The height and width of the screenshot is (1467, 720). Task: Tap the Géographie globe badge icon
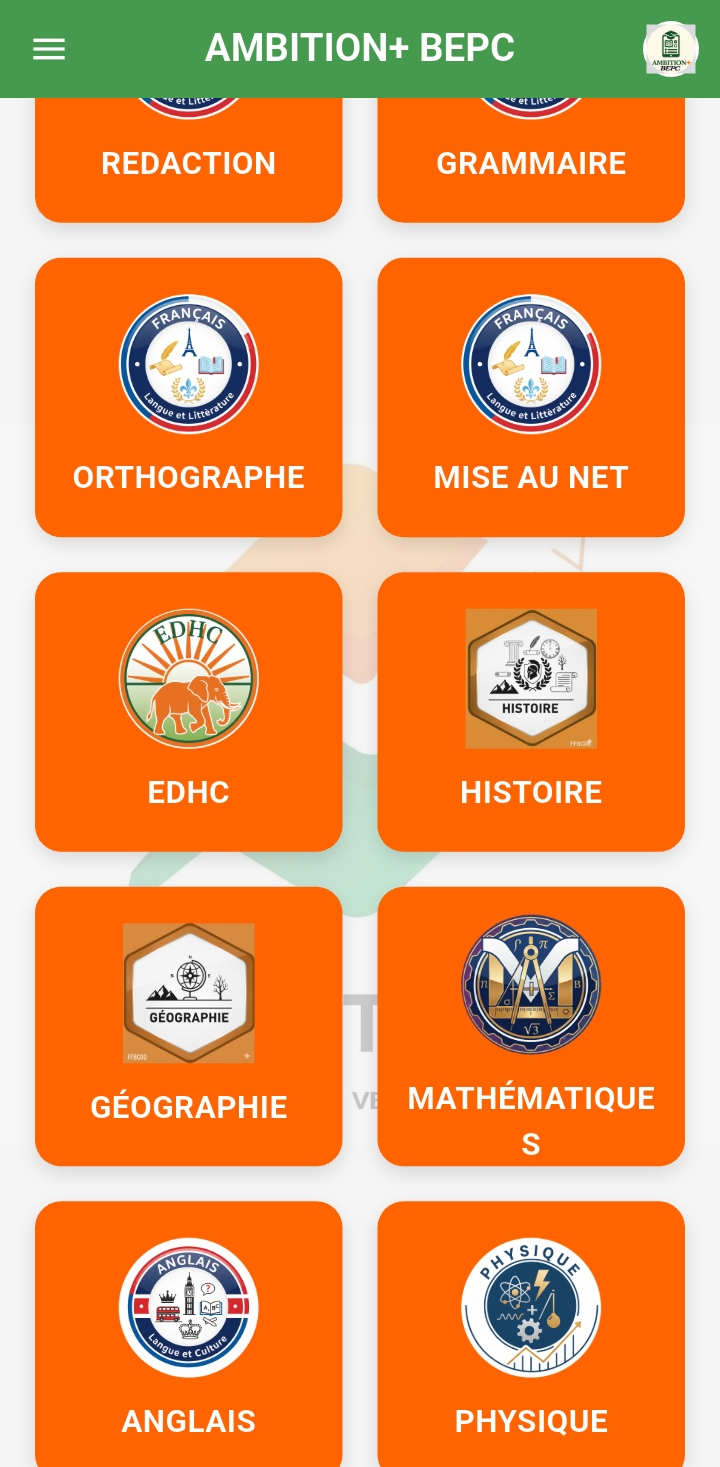click(188, 993)
